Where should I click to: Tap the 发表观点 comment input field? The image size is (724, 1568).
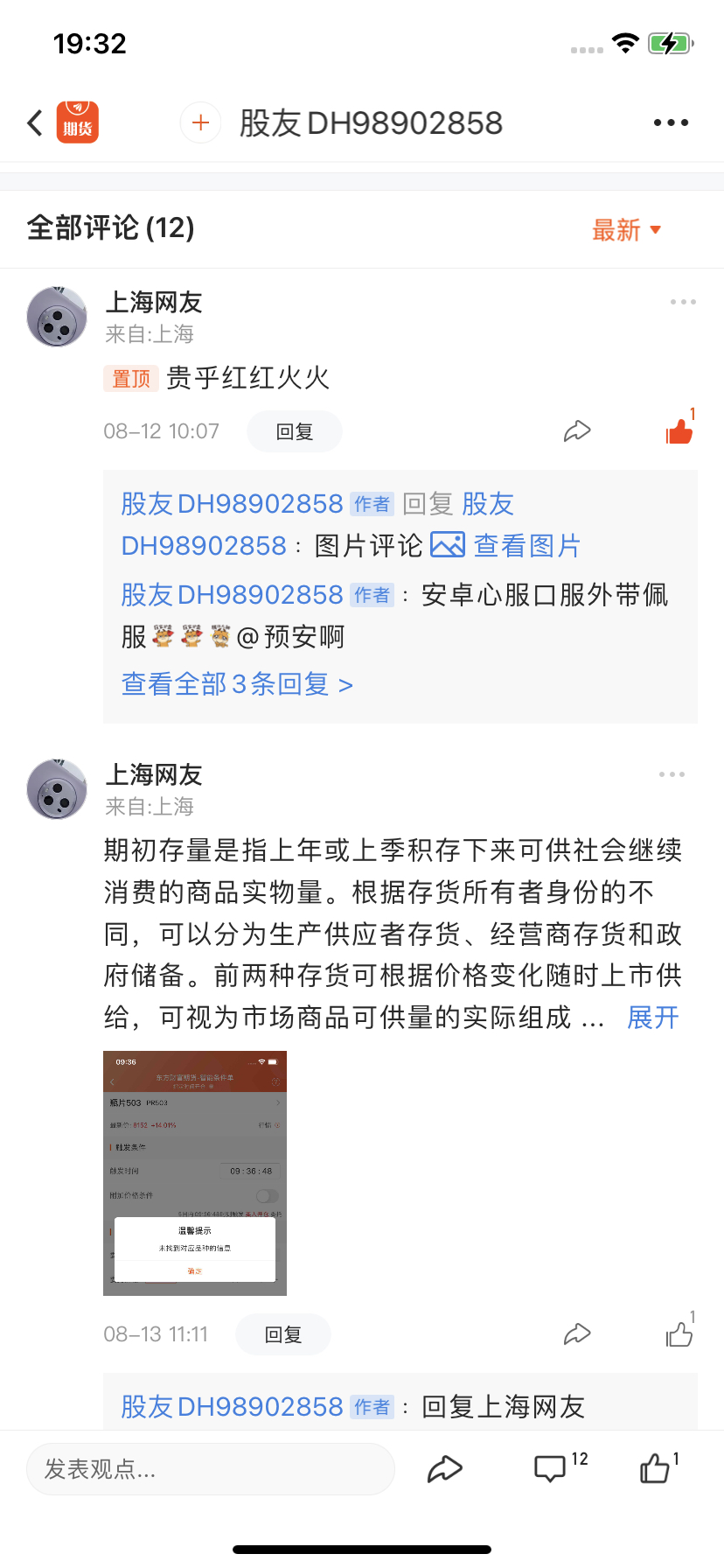click(211, 1469)
